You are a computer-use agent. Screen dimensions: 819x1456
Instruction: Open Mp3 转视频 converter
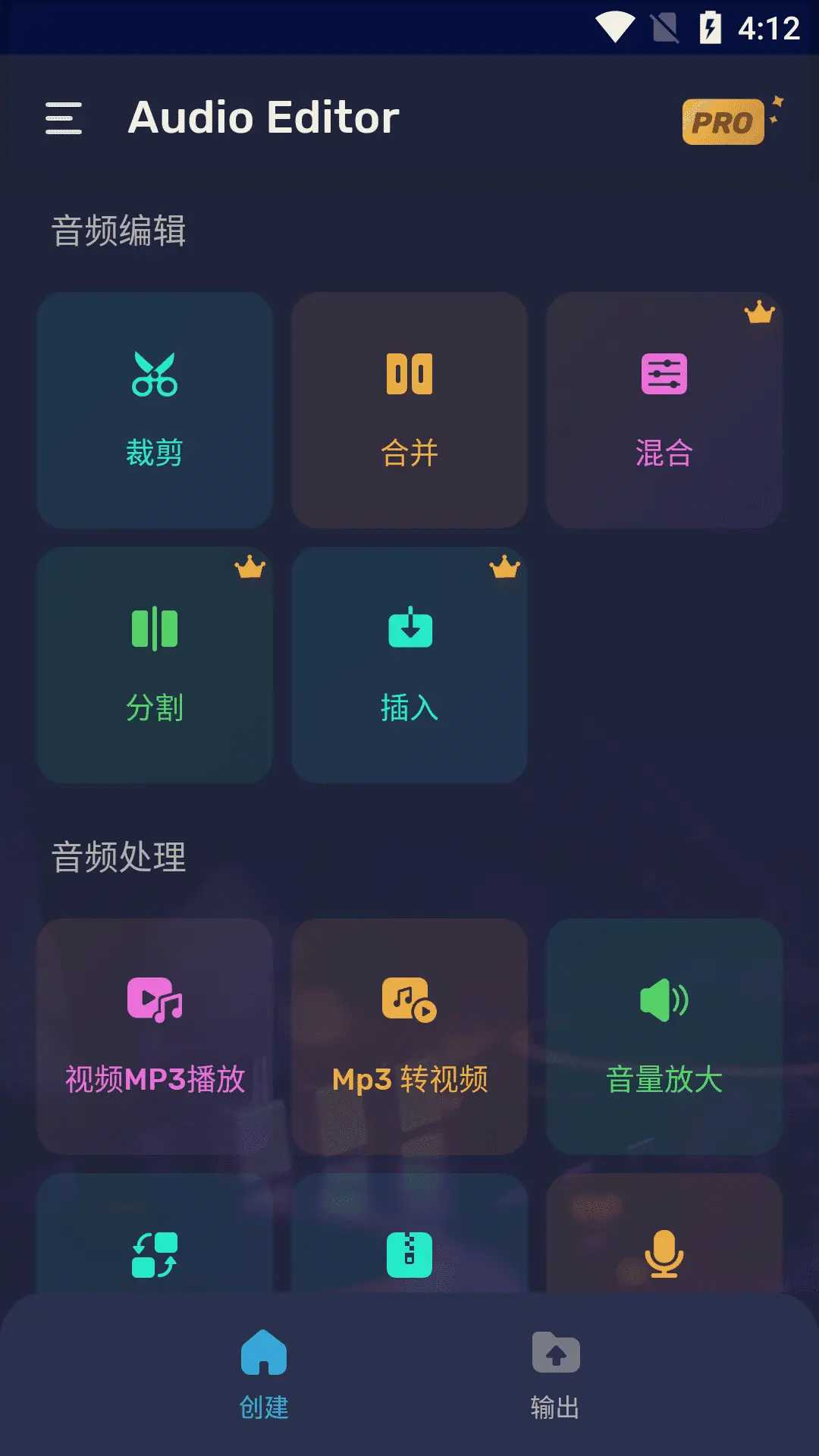click(x=409, y=1037)
